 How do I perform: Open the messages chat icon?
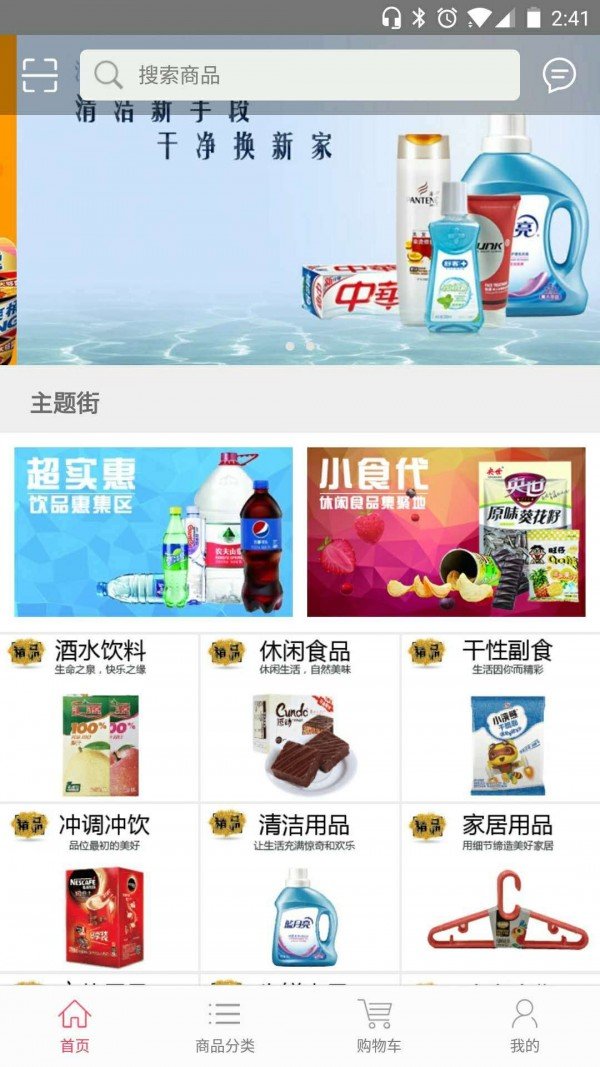559,75
